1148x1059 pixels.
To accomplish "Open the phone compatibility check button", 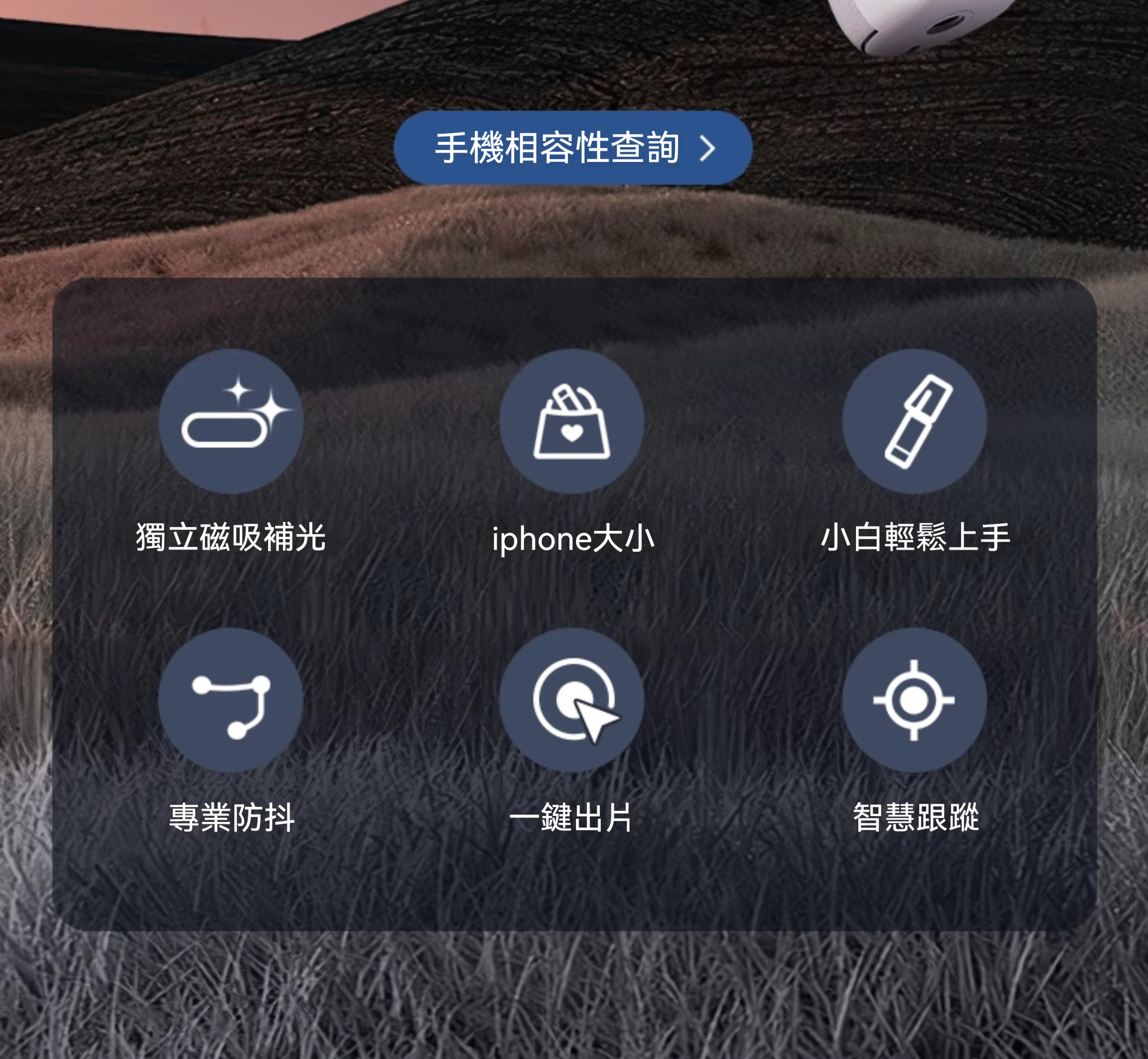I will [573, 148].
